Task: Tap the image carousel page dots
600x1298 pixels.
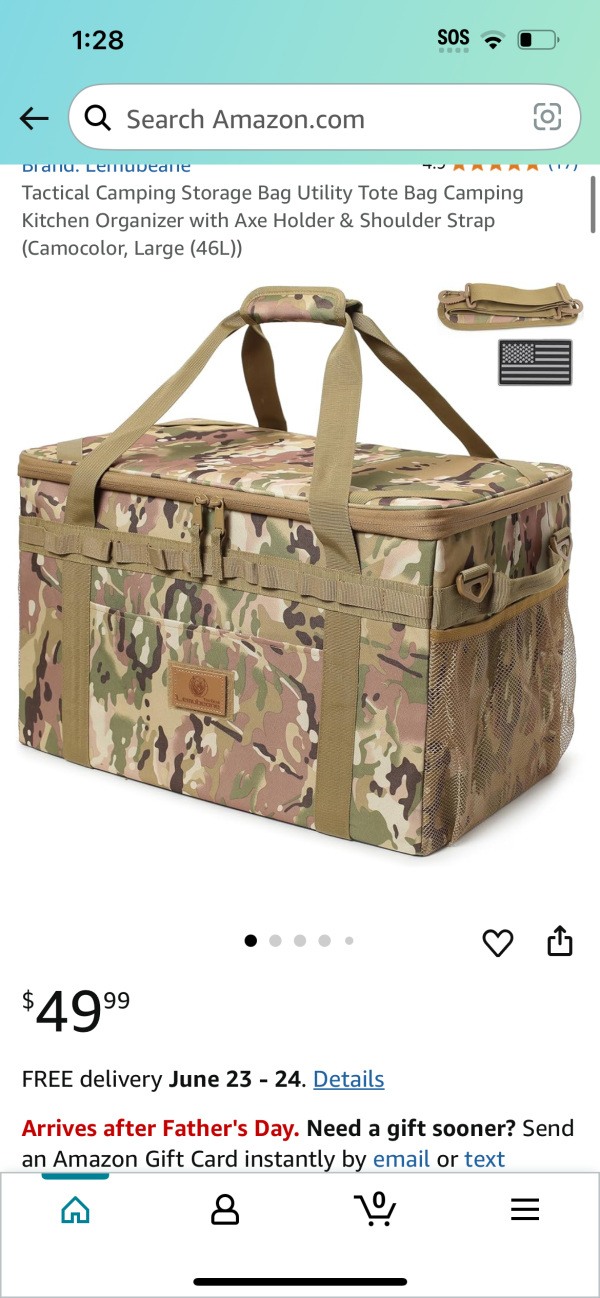Action: 300,941
